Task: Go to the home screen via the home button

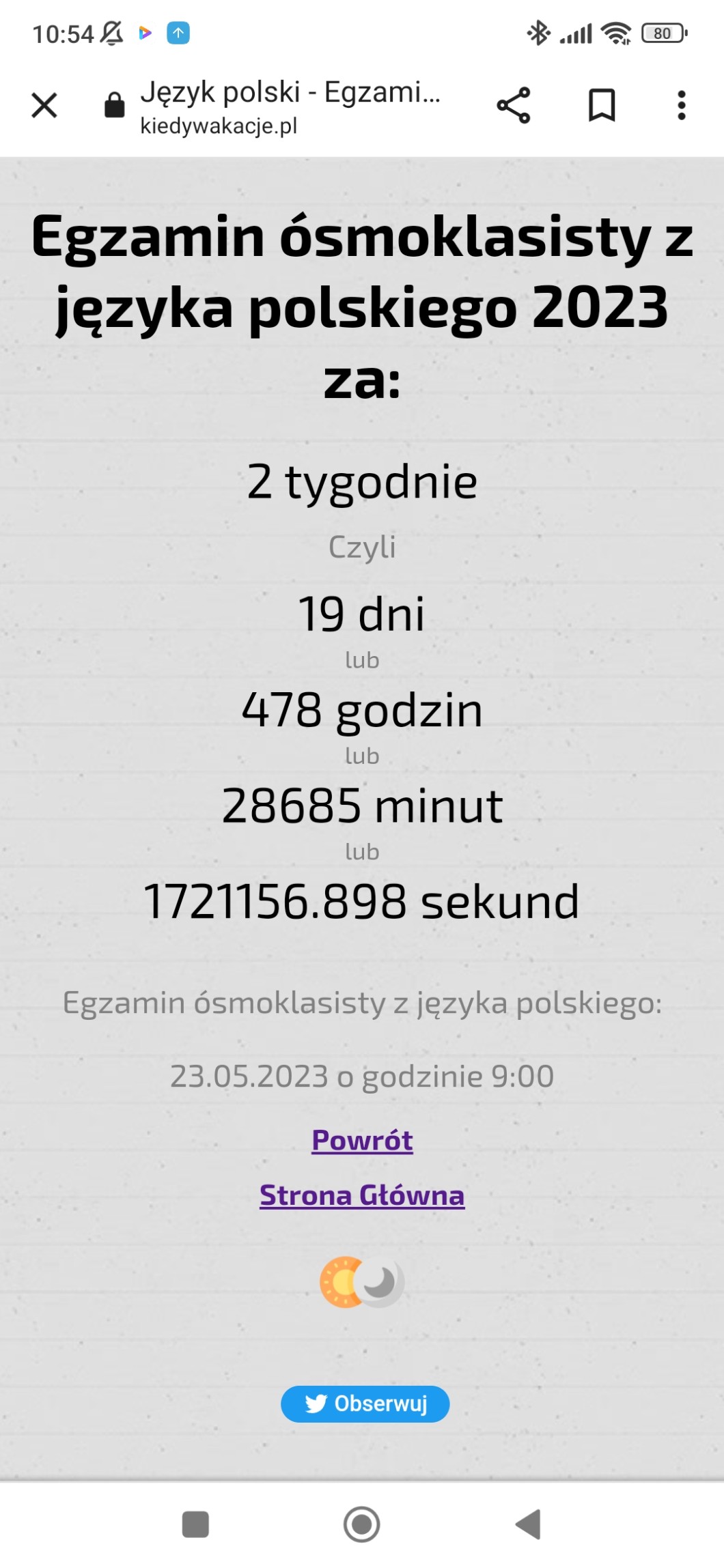Action: (361, 1524)
